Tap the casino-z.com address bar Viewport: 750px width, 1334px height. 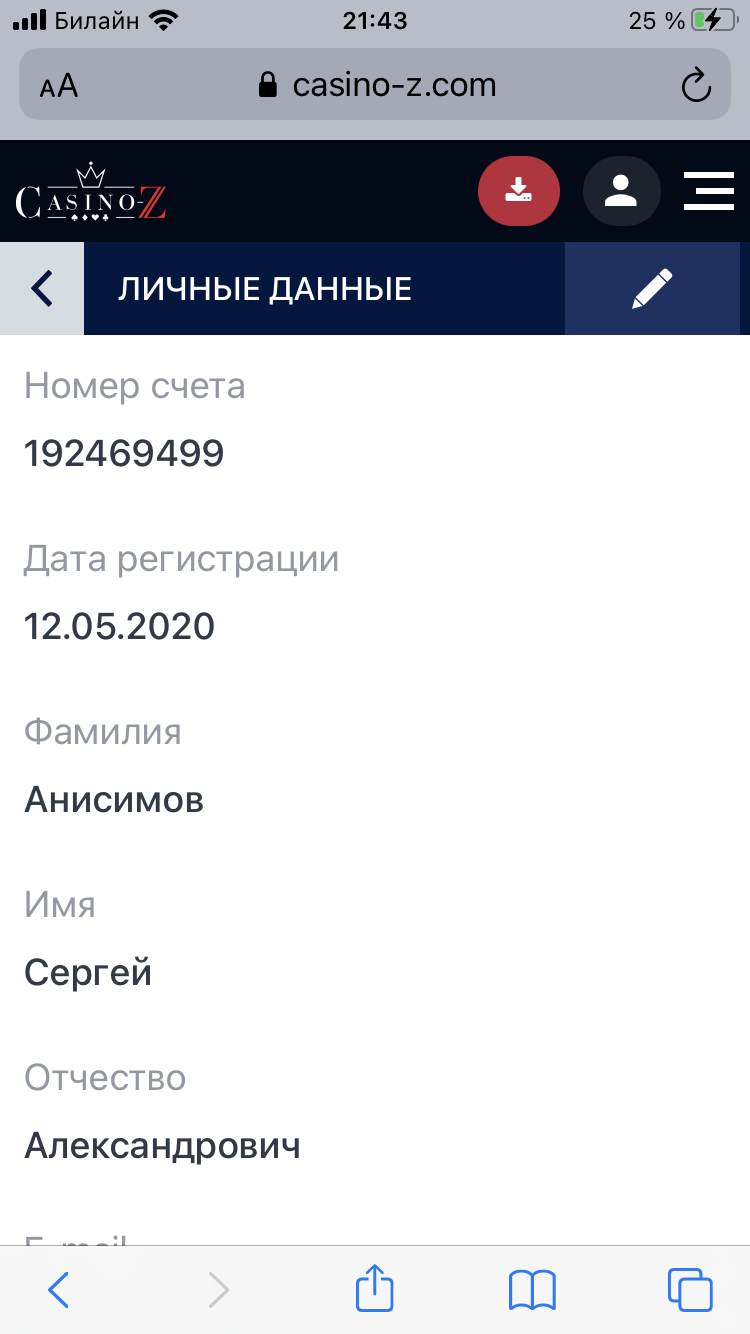point(375,85)
